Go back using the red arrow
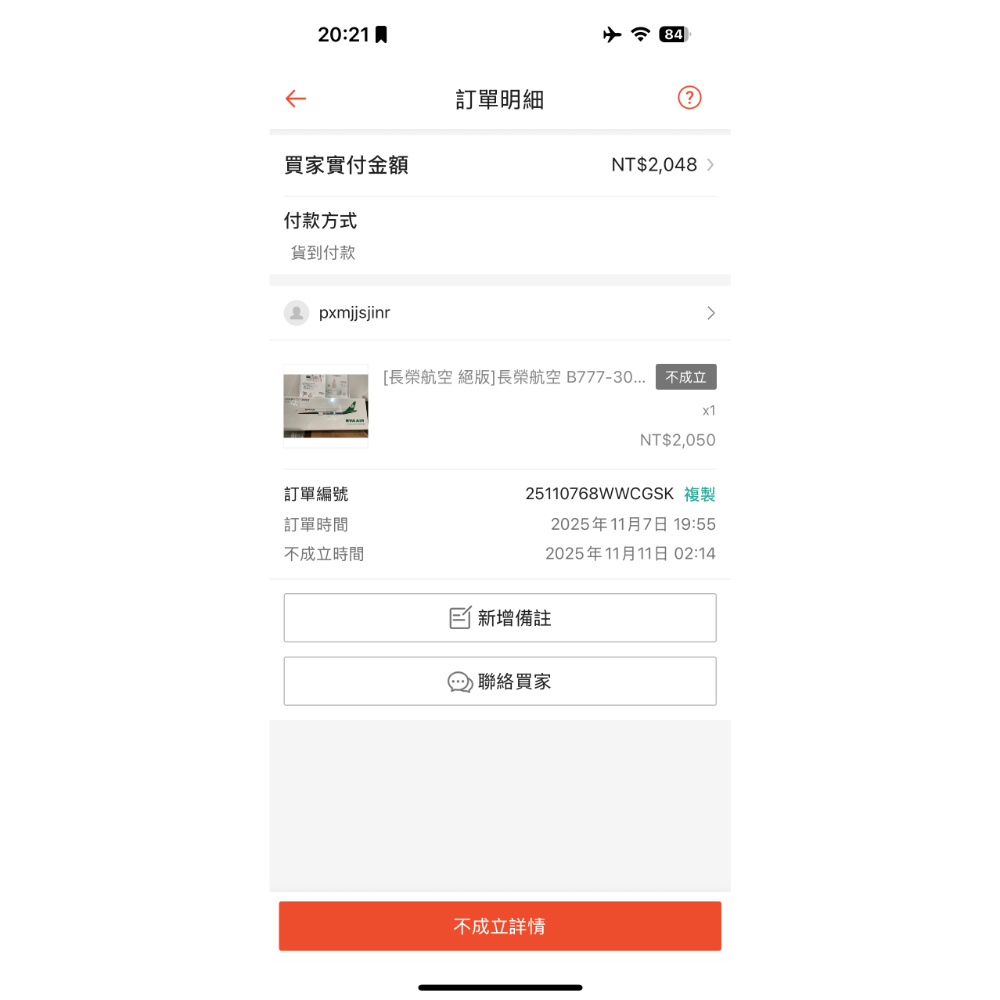This screenshot has height=1000, width=1000. [295, 98]
